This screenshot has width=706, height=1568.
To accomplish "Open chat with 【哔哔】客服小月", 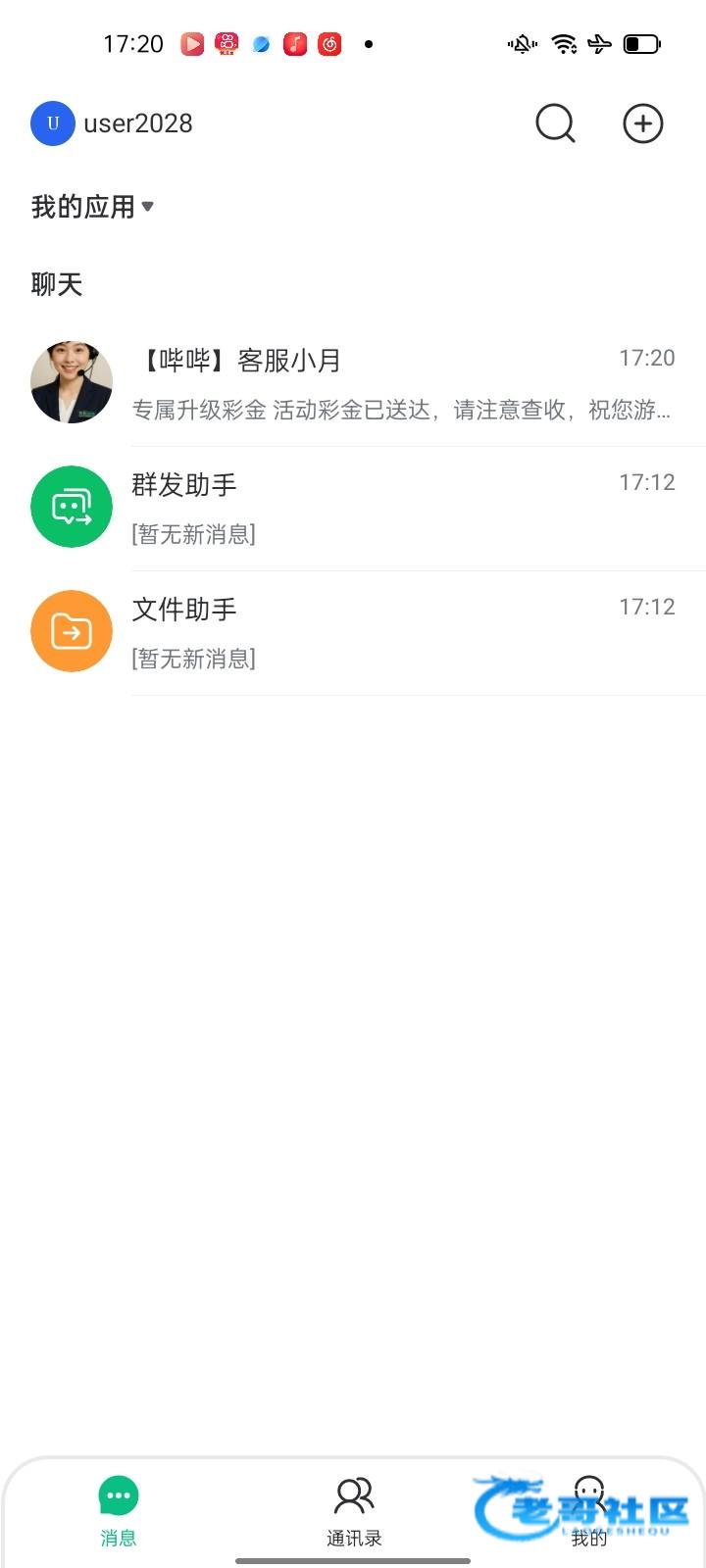I will click(353, 383).
